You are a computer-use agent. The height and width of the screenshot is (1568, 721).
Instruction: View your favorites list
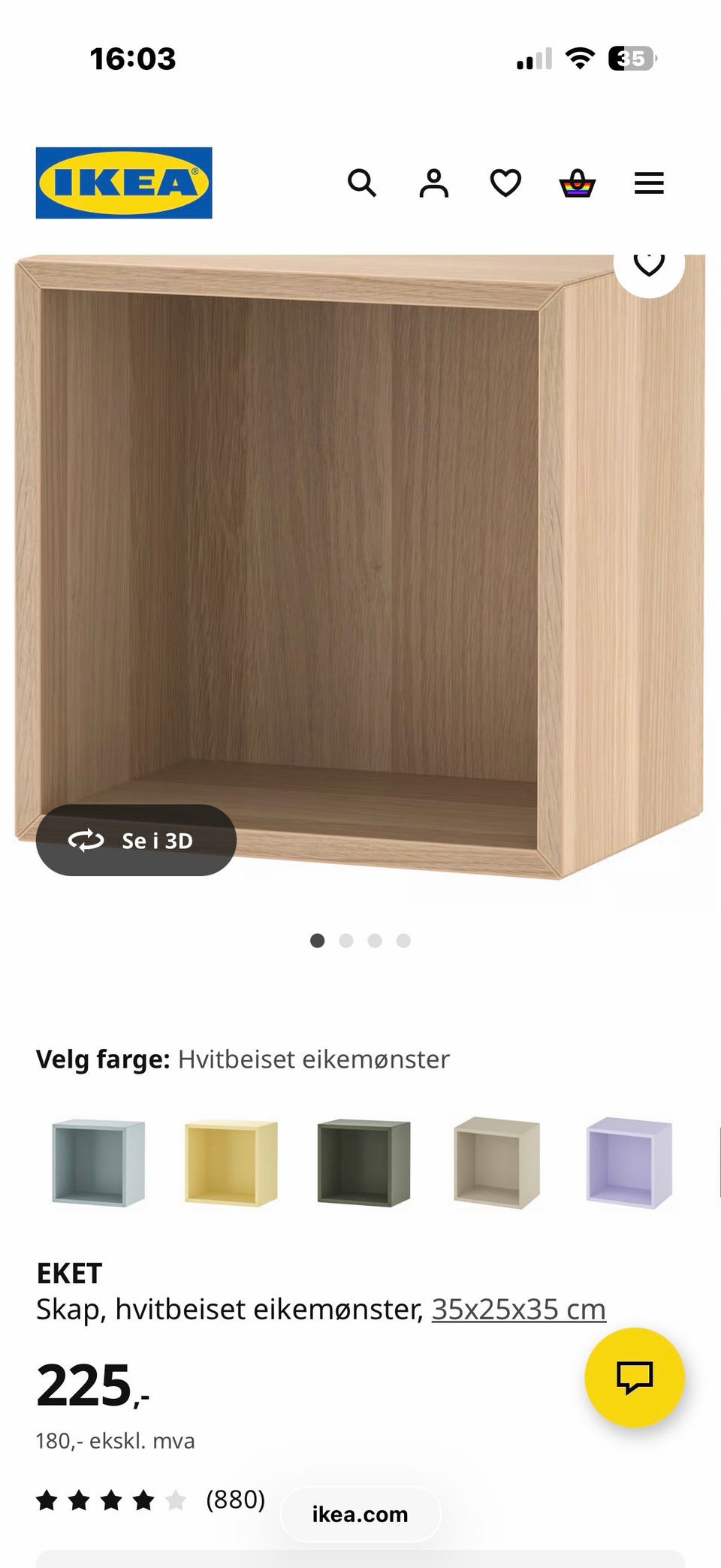pos(505,183)
